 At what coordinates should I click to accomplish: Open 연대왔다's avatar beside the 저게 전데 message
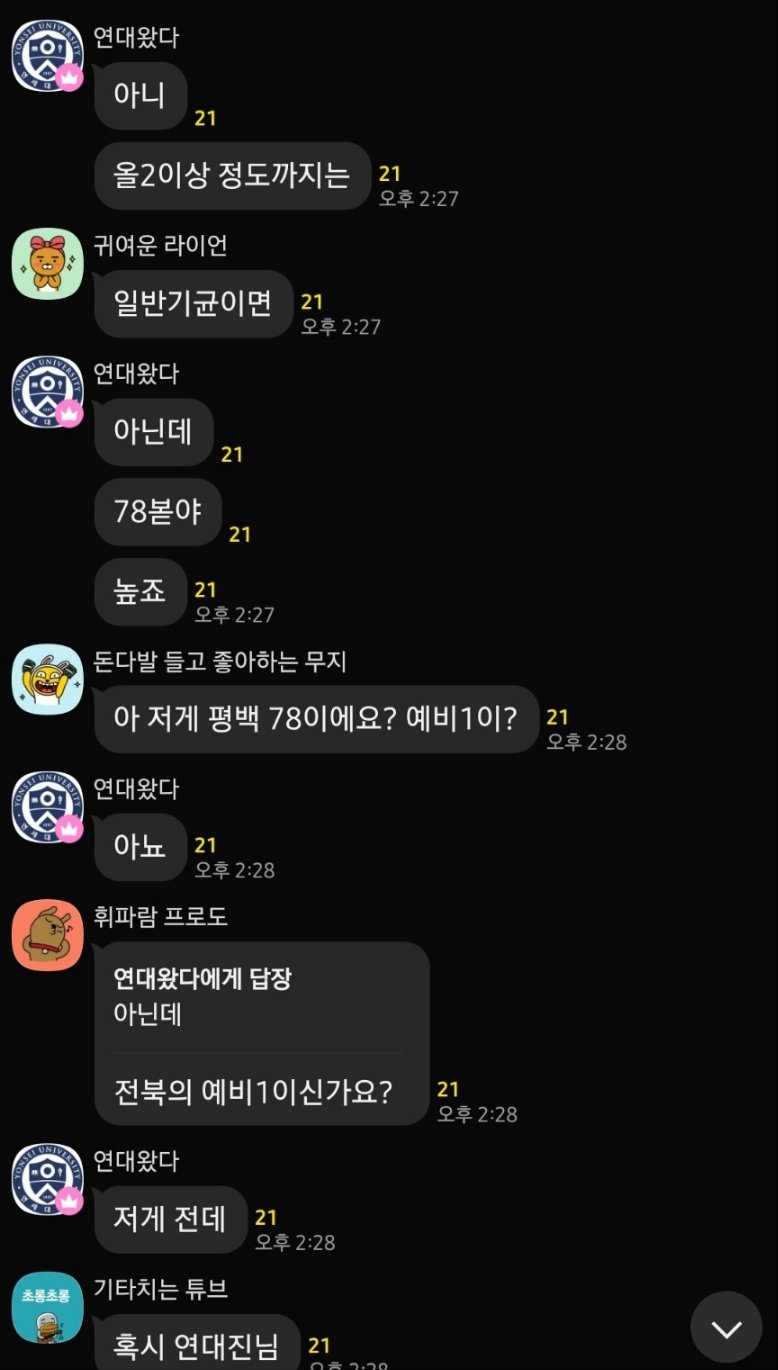tap(47, 1179)
